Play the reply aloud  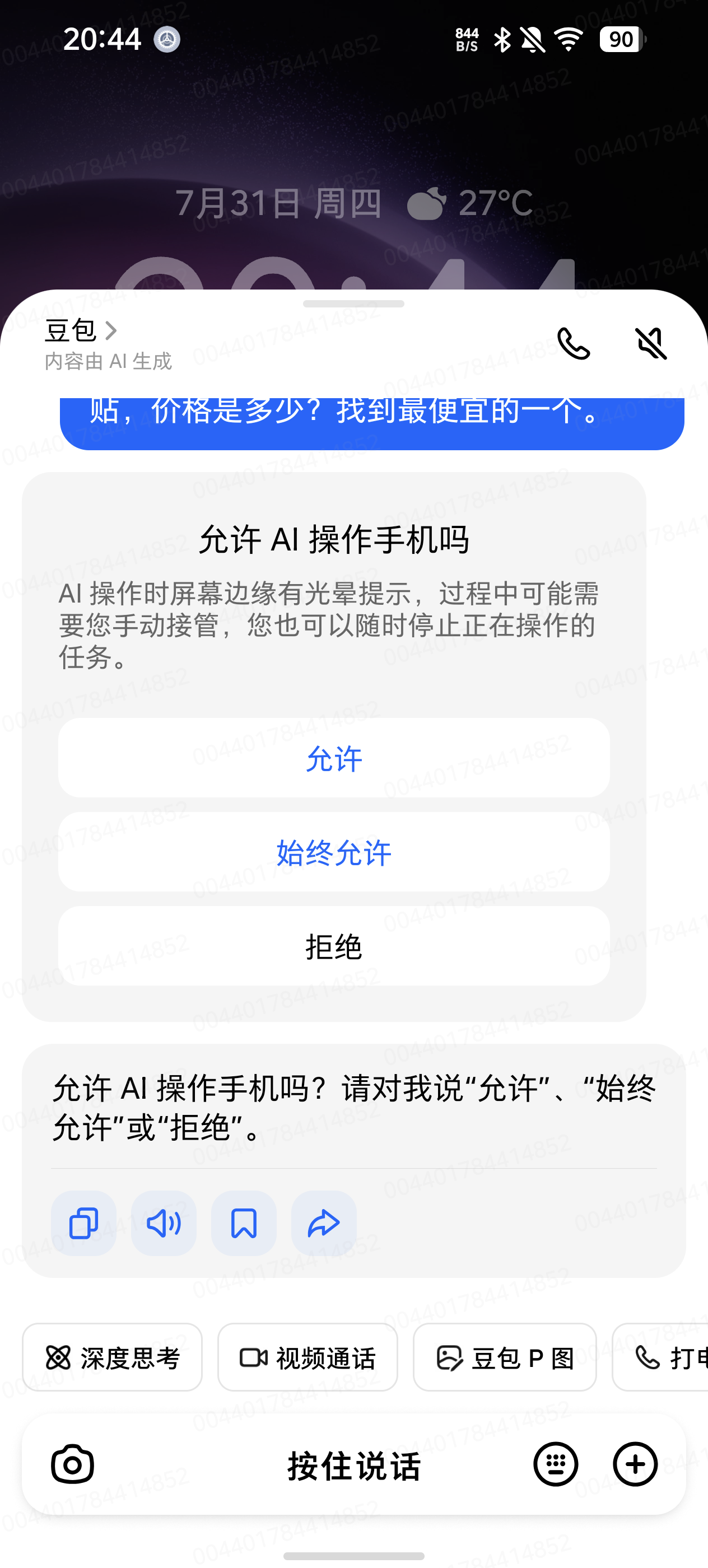(x=164, y=1223)
